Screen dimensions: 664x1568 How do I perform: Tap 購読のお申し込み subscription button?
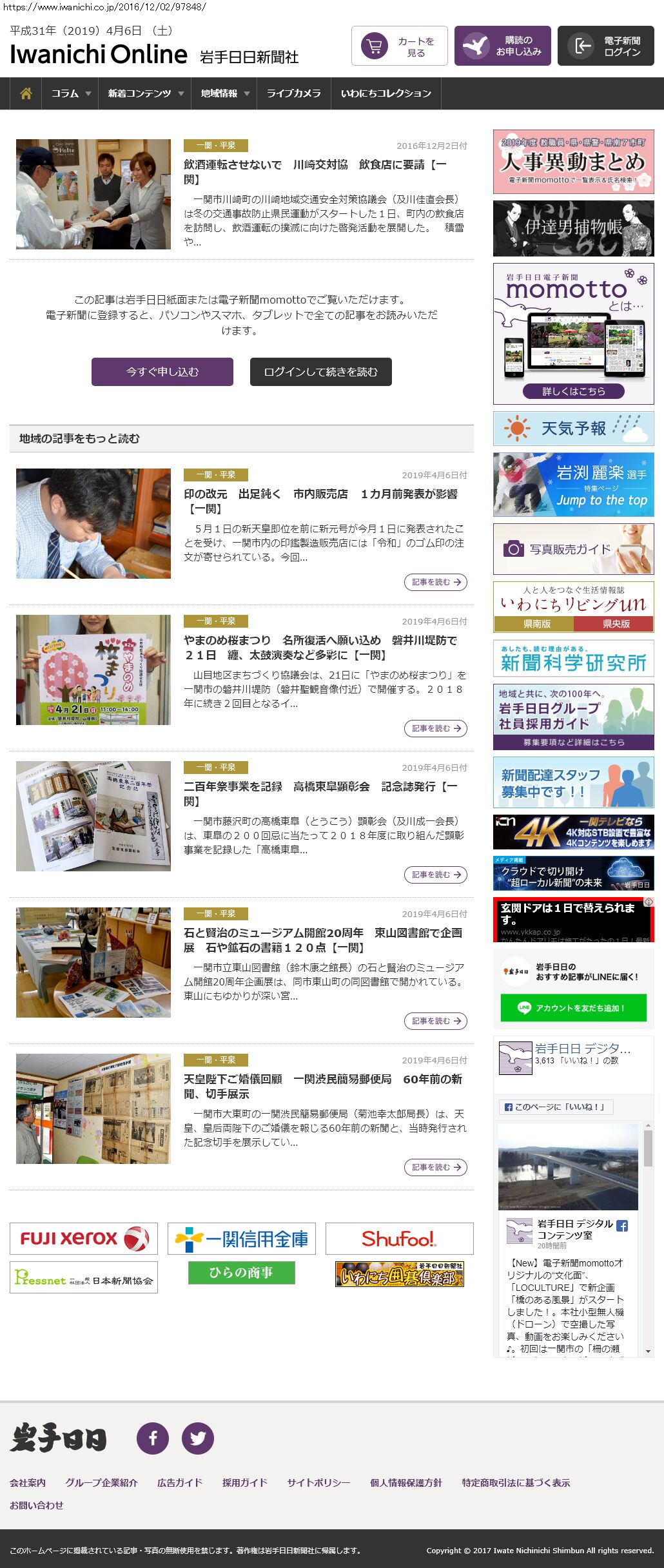[x=502, y=46]
